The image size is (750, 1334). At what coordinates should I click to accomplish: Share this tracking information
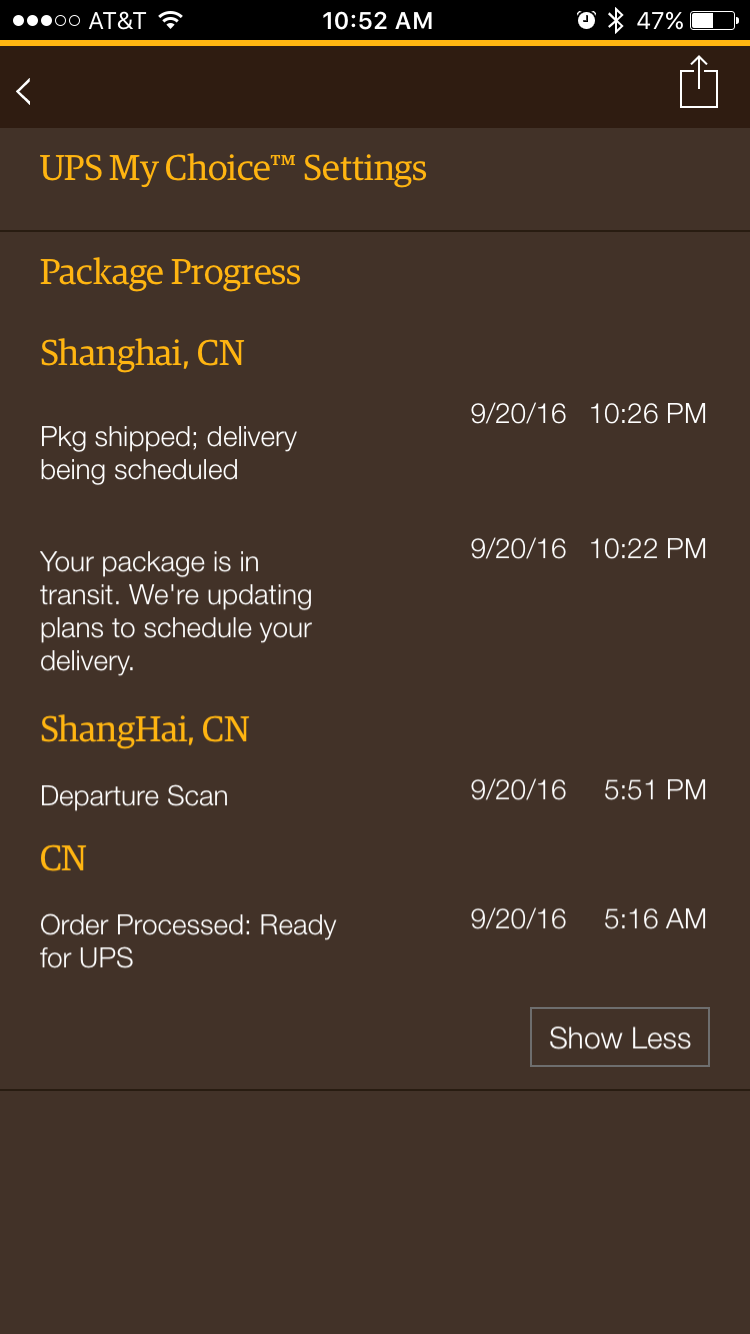pyautogui.click(x=699, y=82)
